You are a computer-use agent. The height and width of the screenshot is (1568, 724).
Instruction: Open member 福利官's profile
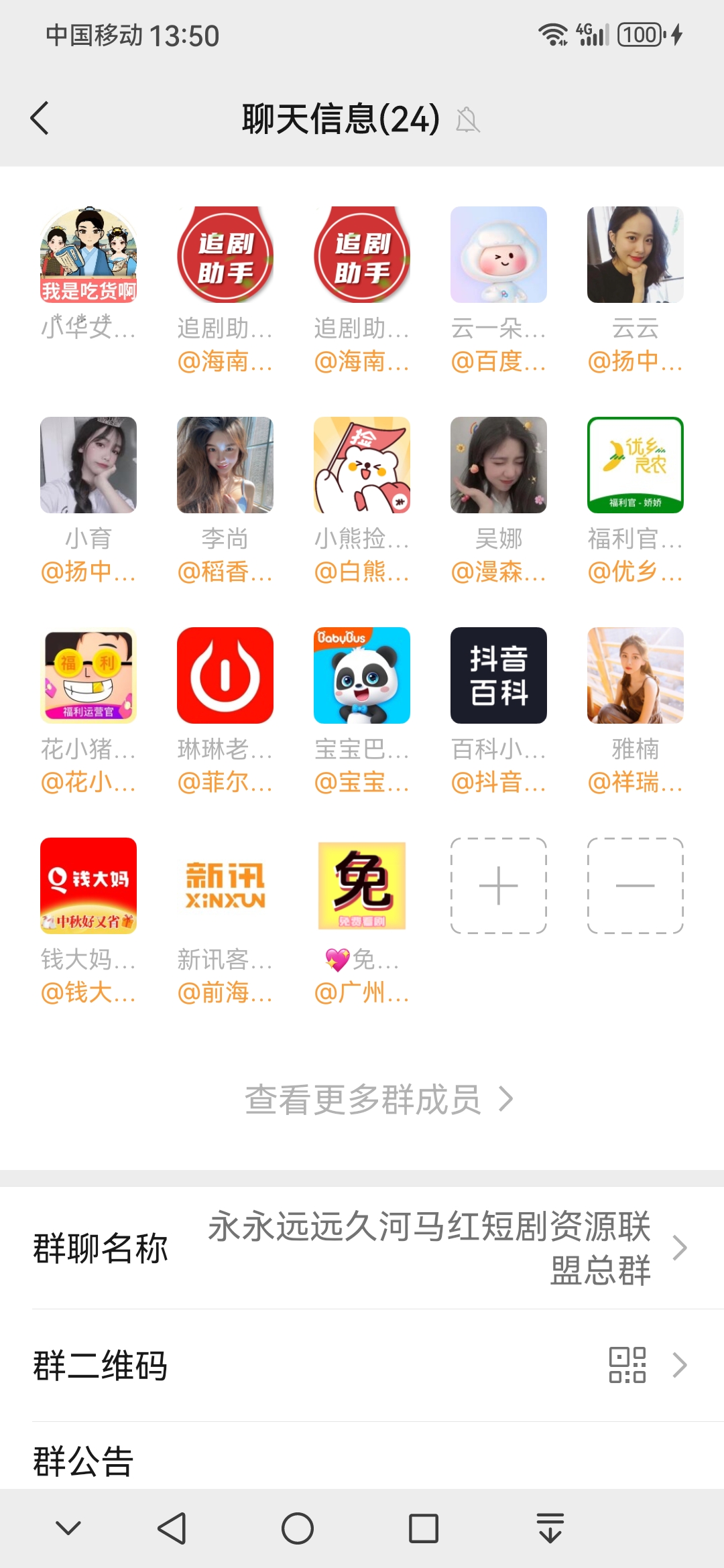[635, 465]
